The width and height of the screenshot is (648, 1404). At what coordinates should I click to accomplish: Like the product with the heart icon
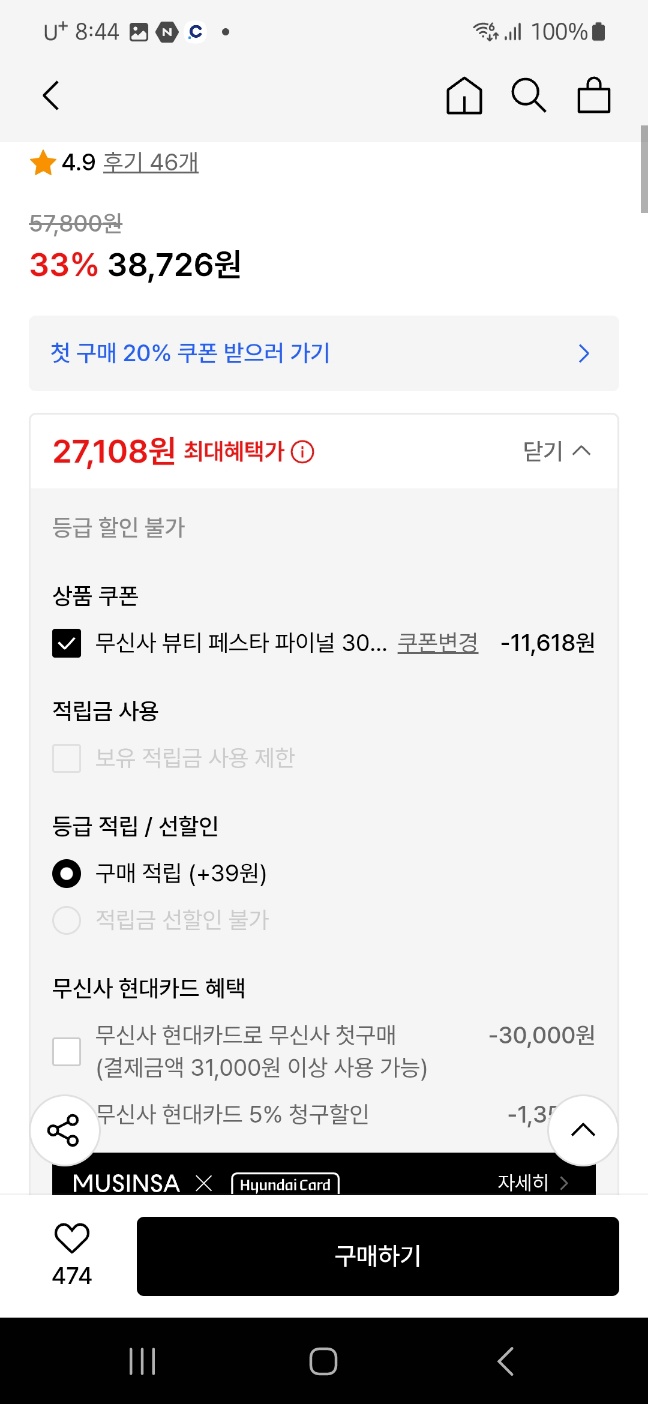pyautogui.click(x=72, y=1239)
